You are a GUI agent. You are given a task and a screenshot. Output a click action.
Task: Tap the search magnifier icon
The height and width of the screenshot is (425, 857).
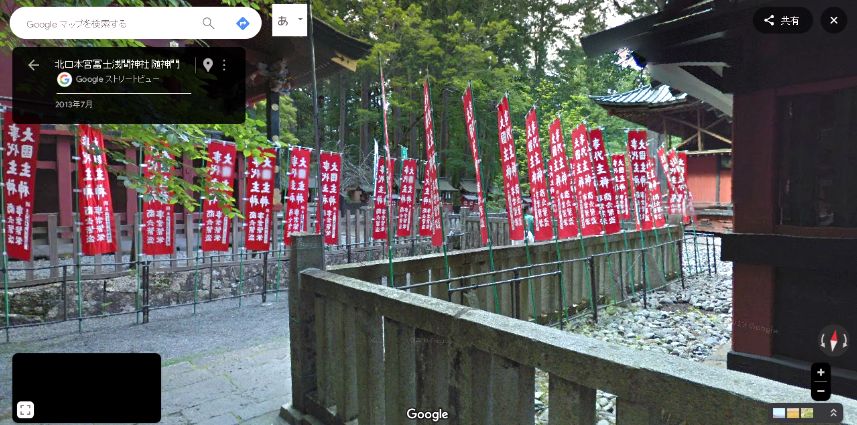(x=208, y=23)
